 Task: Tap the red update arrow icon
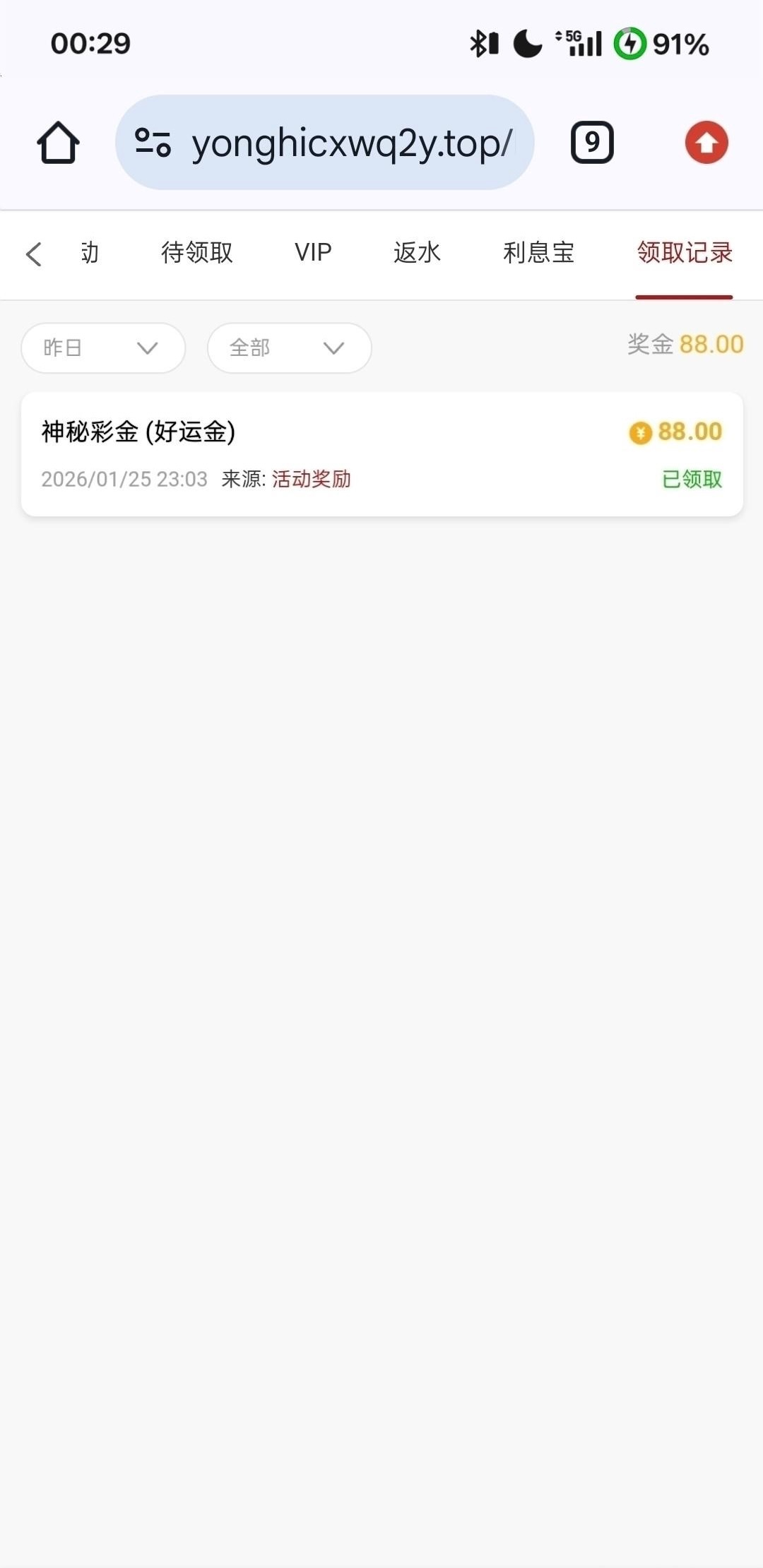tap(706, 143)
